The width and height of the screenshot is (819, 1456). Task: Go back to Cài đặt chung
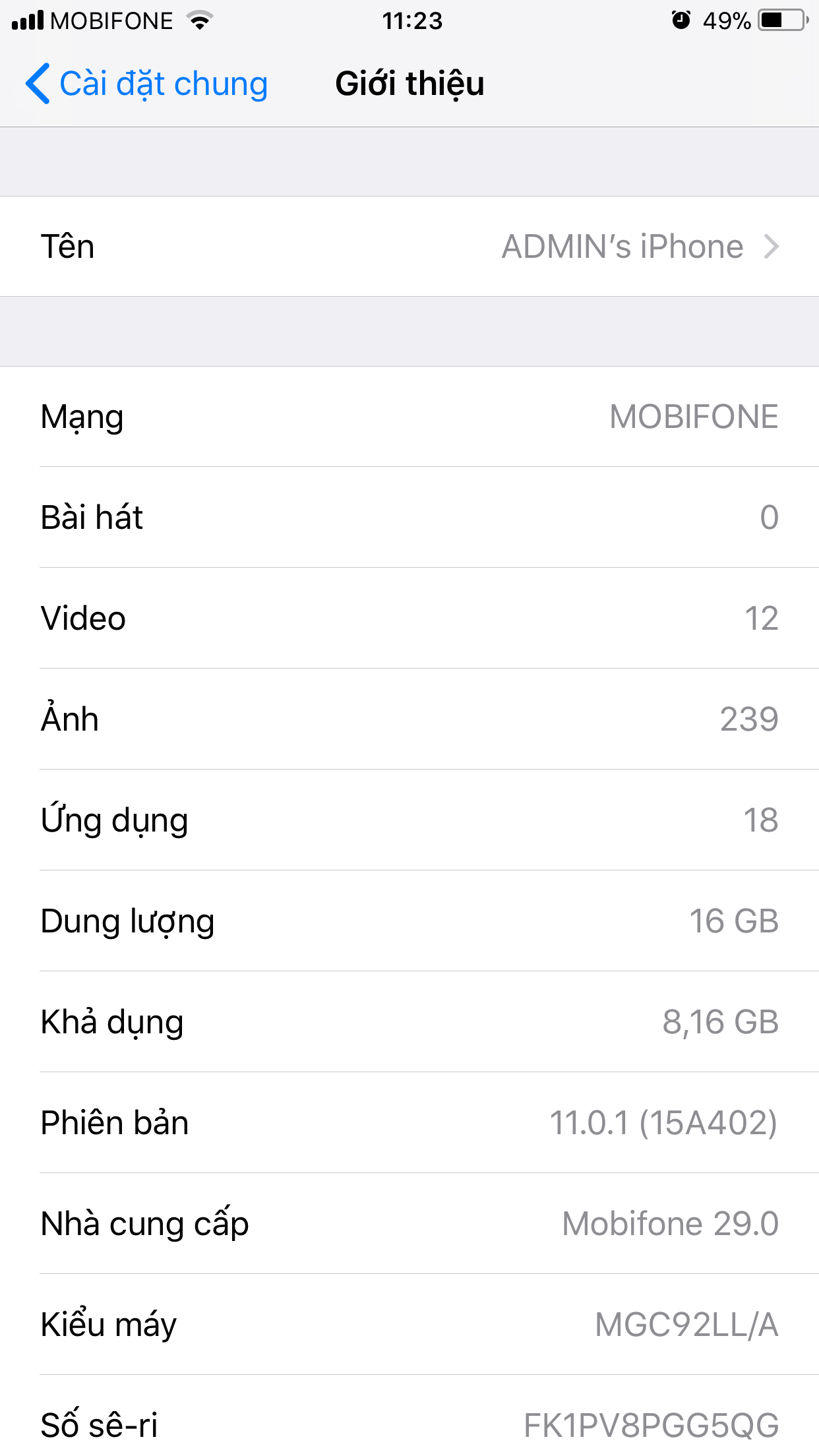coord(146,84)
